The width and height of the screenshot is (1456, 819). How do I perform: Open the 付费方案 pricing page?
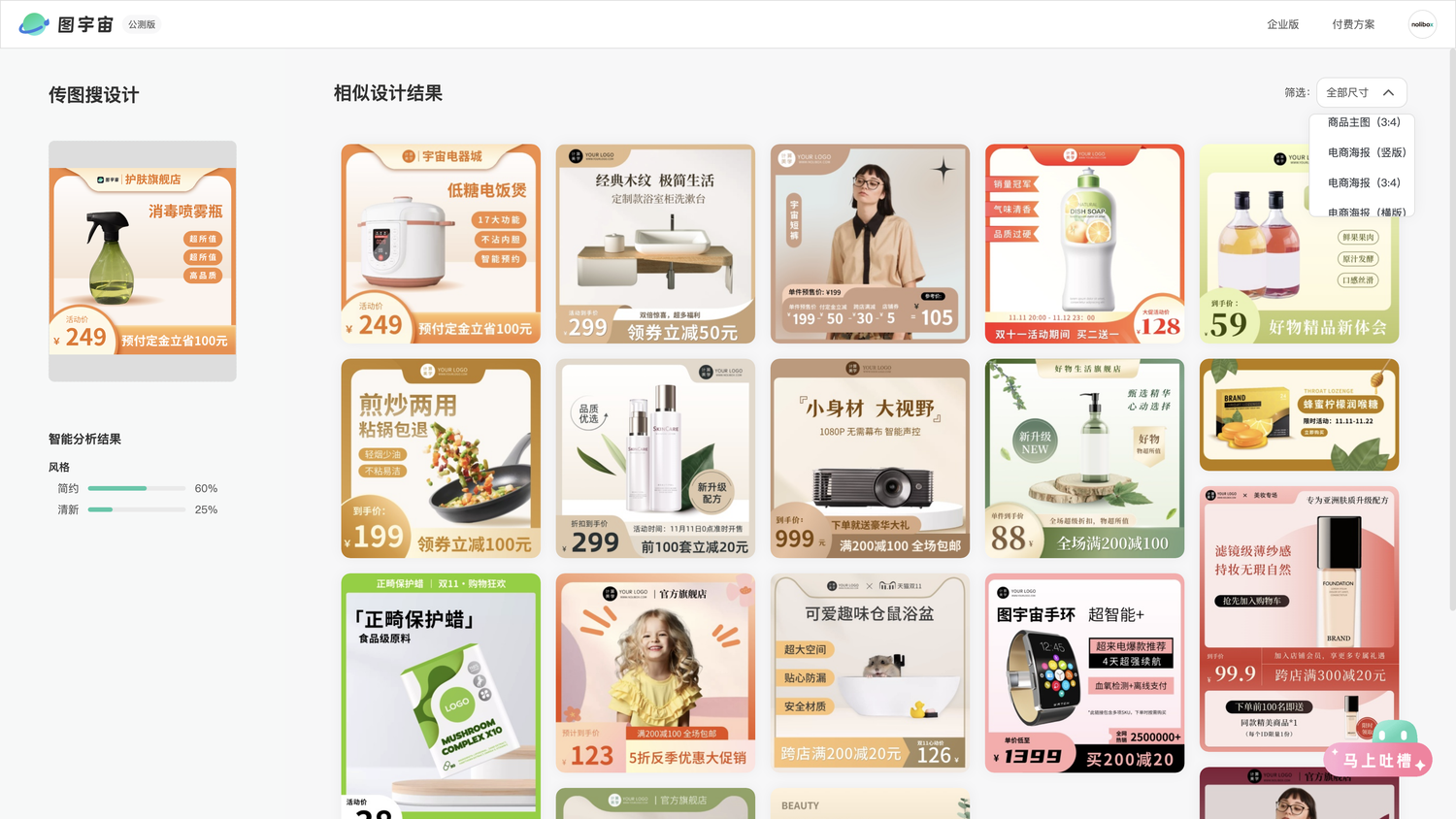tap(1353, 24)
